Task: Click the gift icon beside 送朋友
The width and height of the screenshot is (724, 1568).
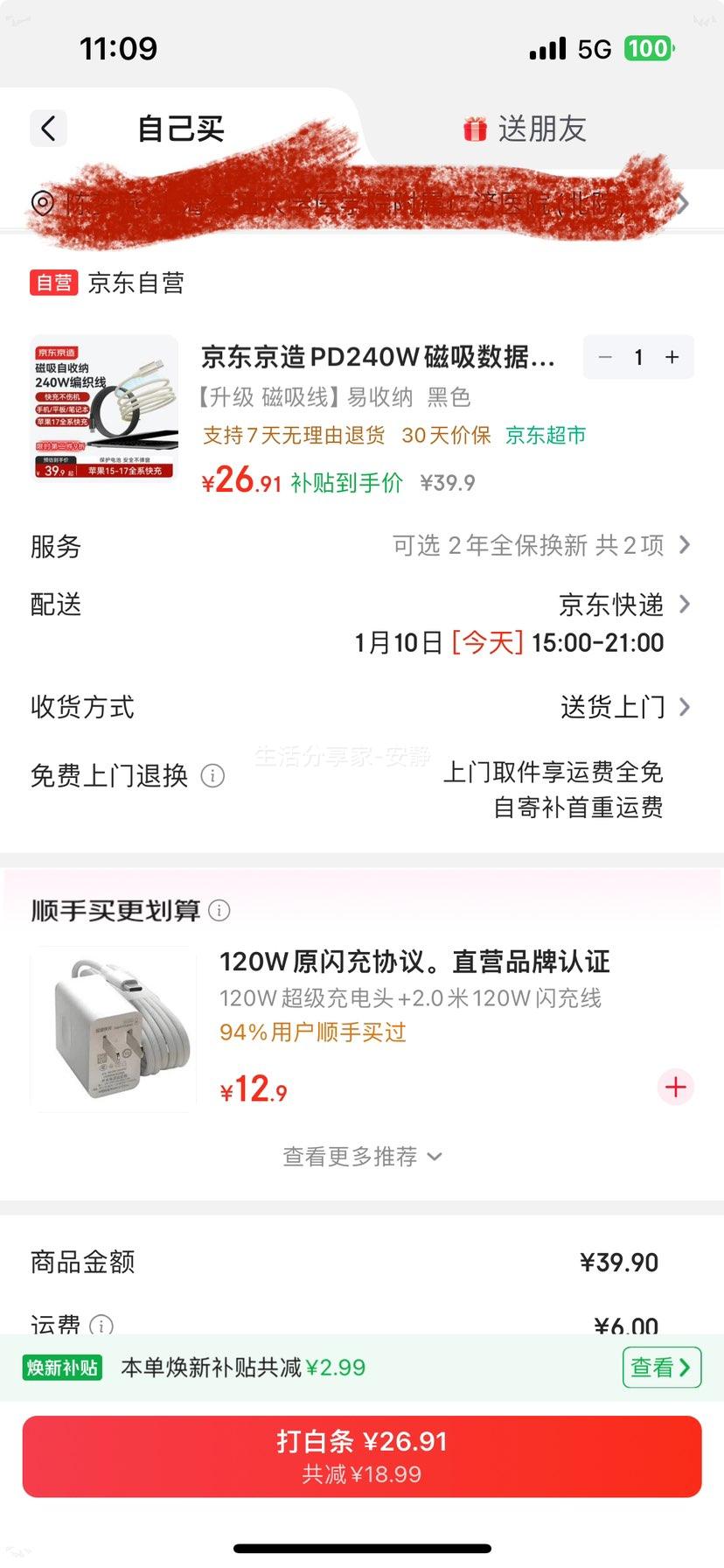Action: (x=473, y=128)
